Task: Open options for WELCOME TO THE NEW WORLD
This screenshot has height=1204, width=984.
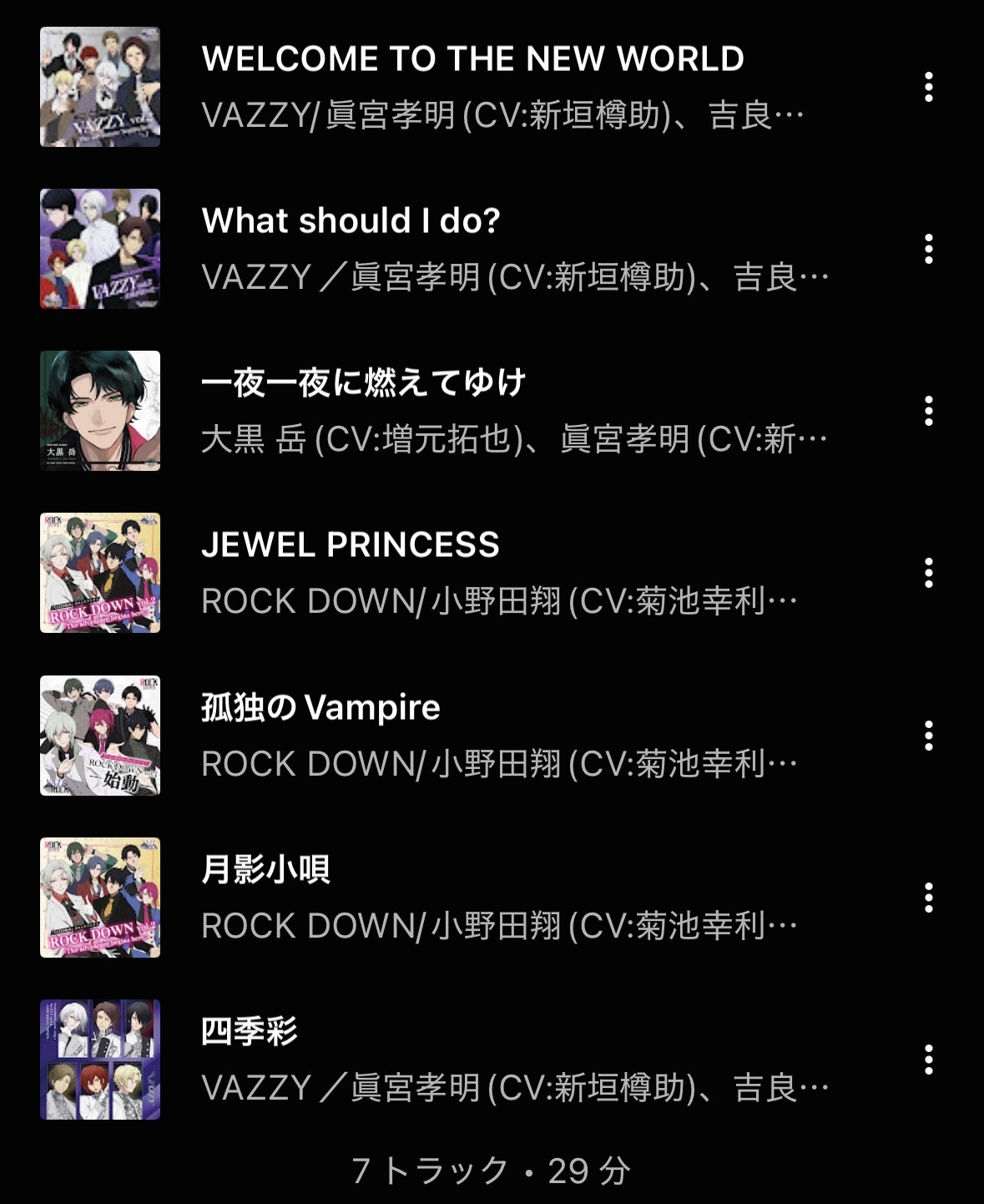Action: 928,87
